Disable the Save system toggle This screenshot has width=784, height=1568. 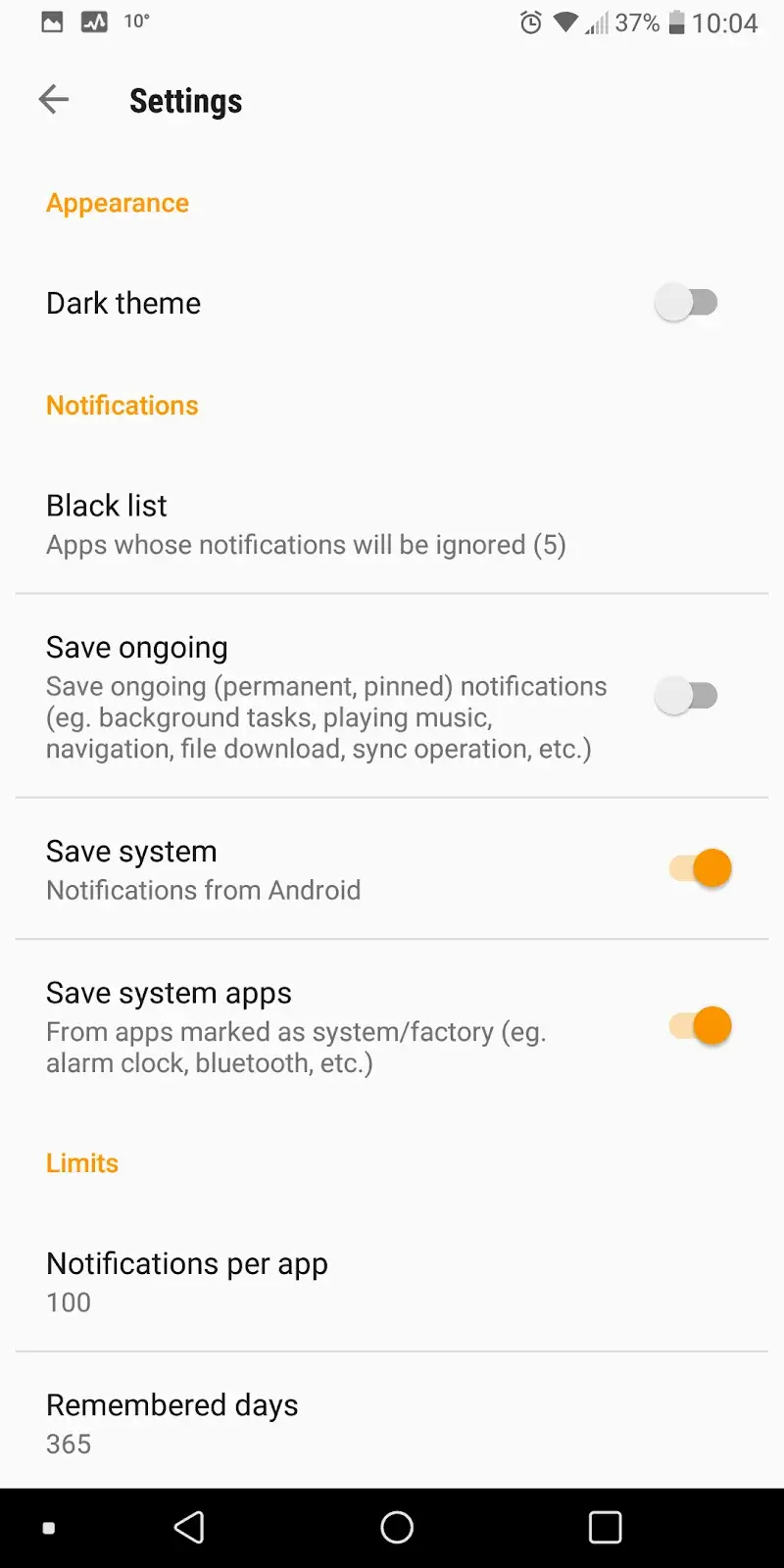click(698, 867)
